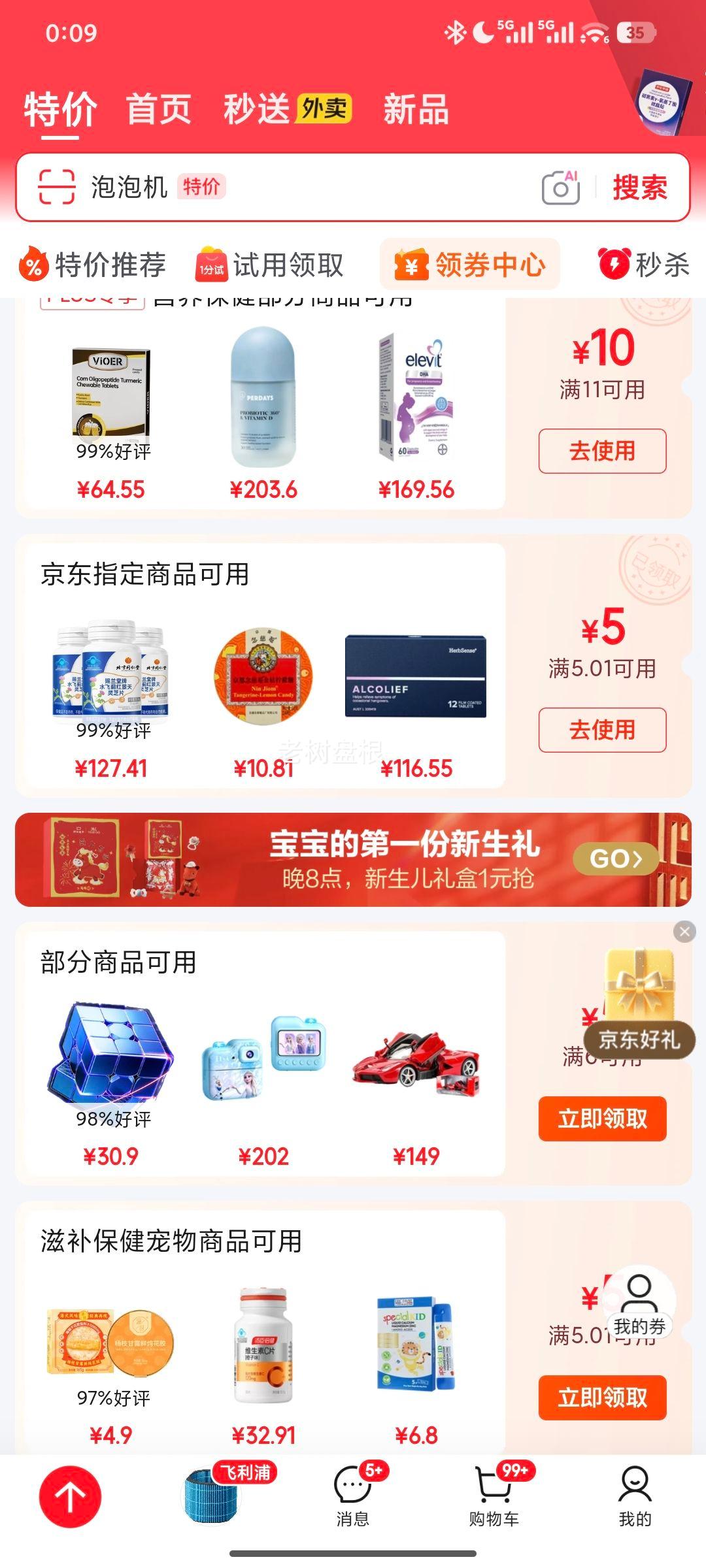Switch to the 新品 tab
This screenshot has width=706, height=1568.
[414, 110]
